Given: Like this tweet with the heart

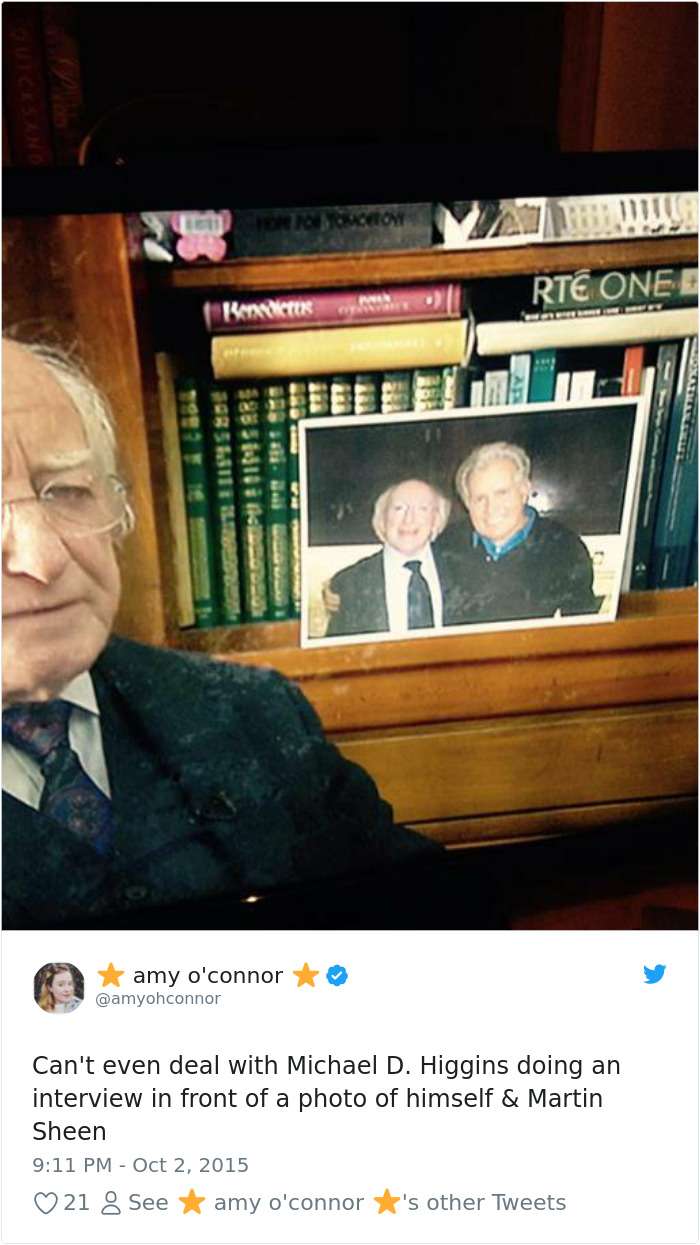Looking at the screenshot, I should coord(45,1202).
